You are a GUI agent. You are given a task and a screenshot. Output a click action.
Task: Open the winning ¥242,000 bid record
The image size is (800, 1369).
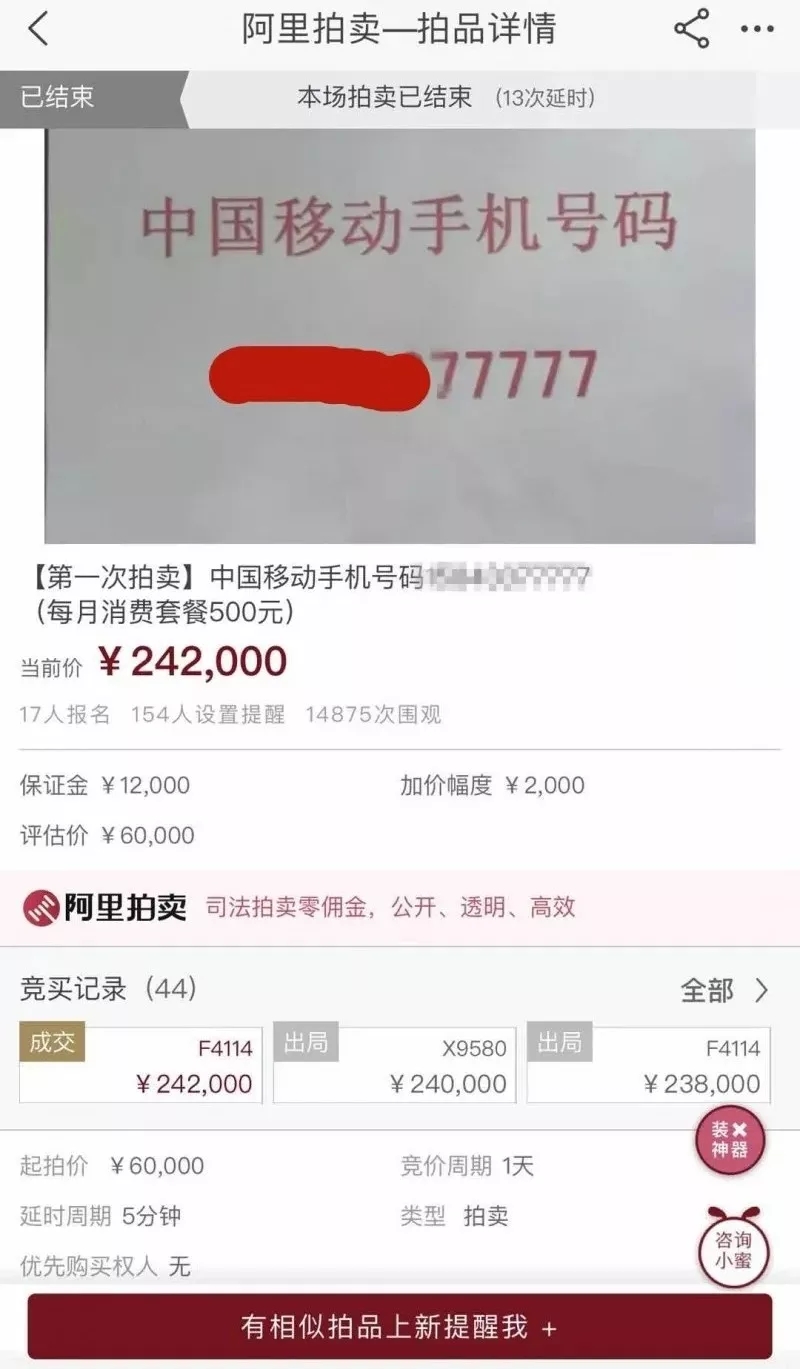[141, 1065]
